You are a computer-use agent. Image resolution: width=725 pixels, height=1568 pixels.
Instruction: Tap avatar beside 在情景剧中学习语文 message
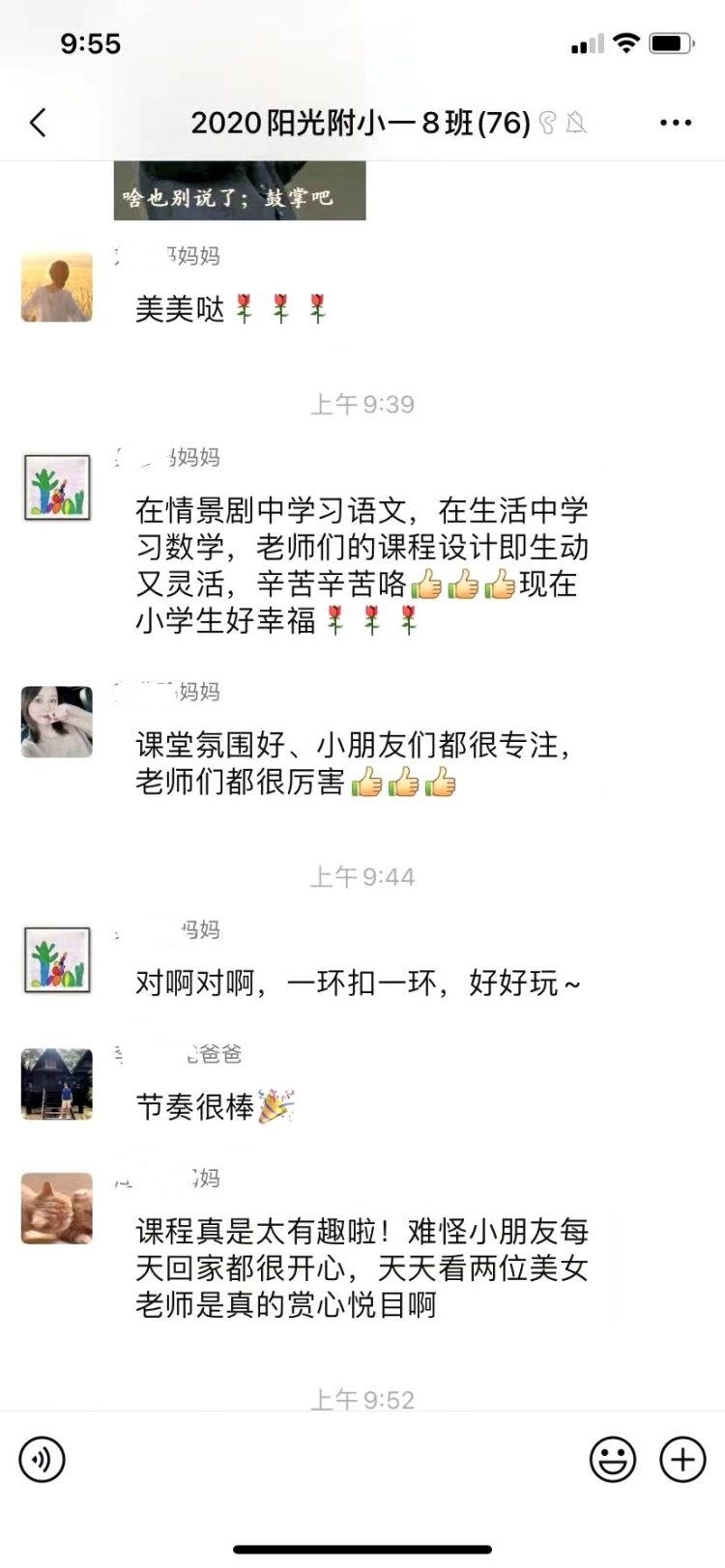tap(57, 488)
